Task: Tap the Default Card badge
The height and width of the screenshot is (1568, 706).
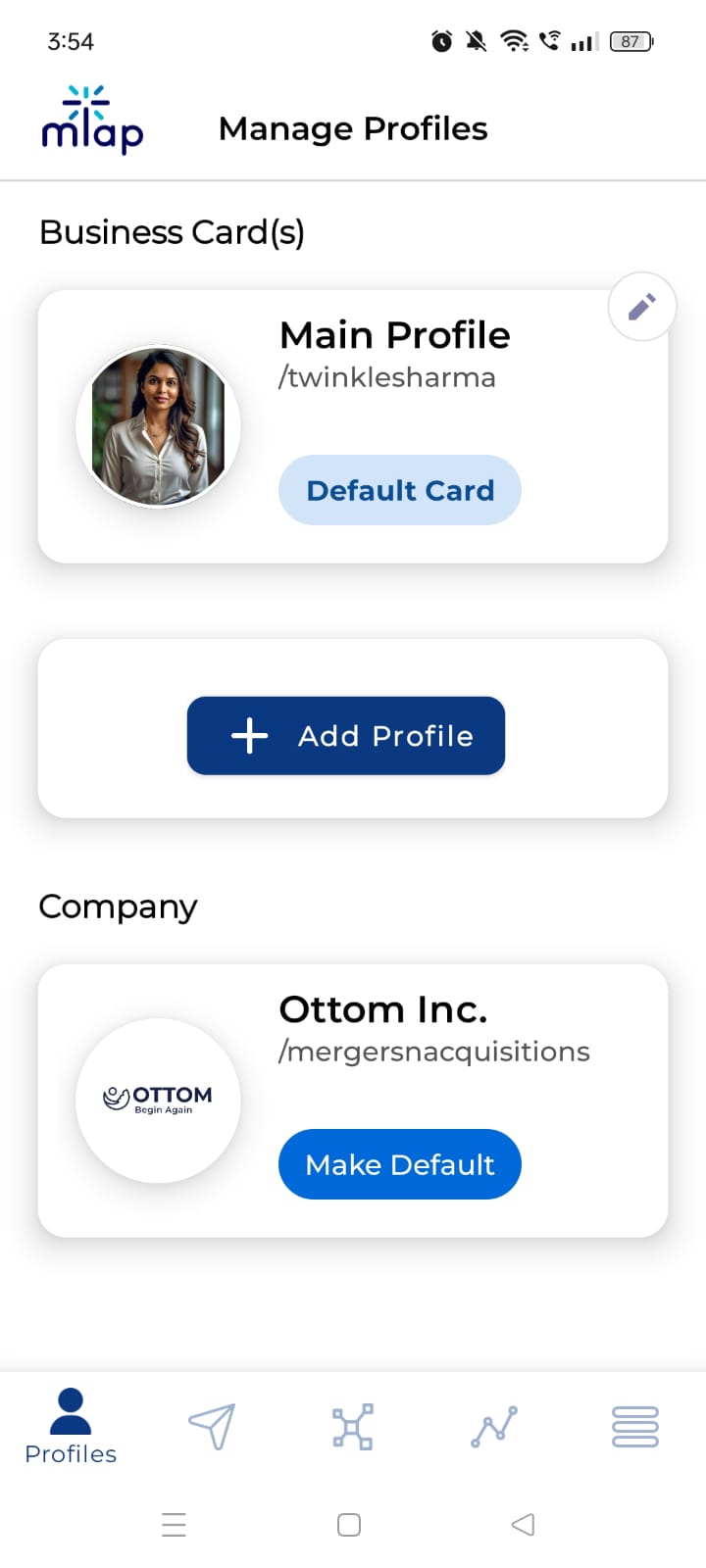Action: [x=399, y=490]
